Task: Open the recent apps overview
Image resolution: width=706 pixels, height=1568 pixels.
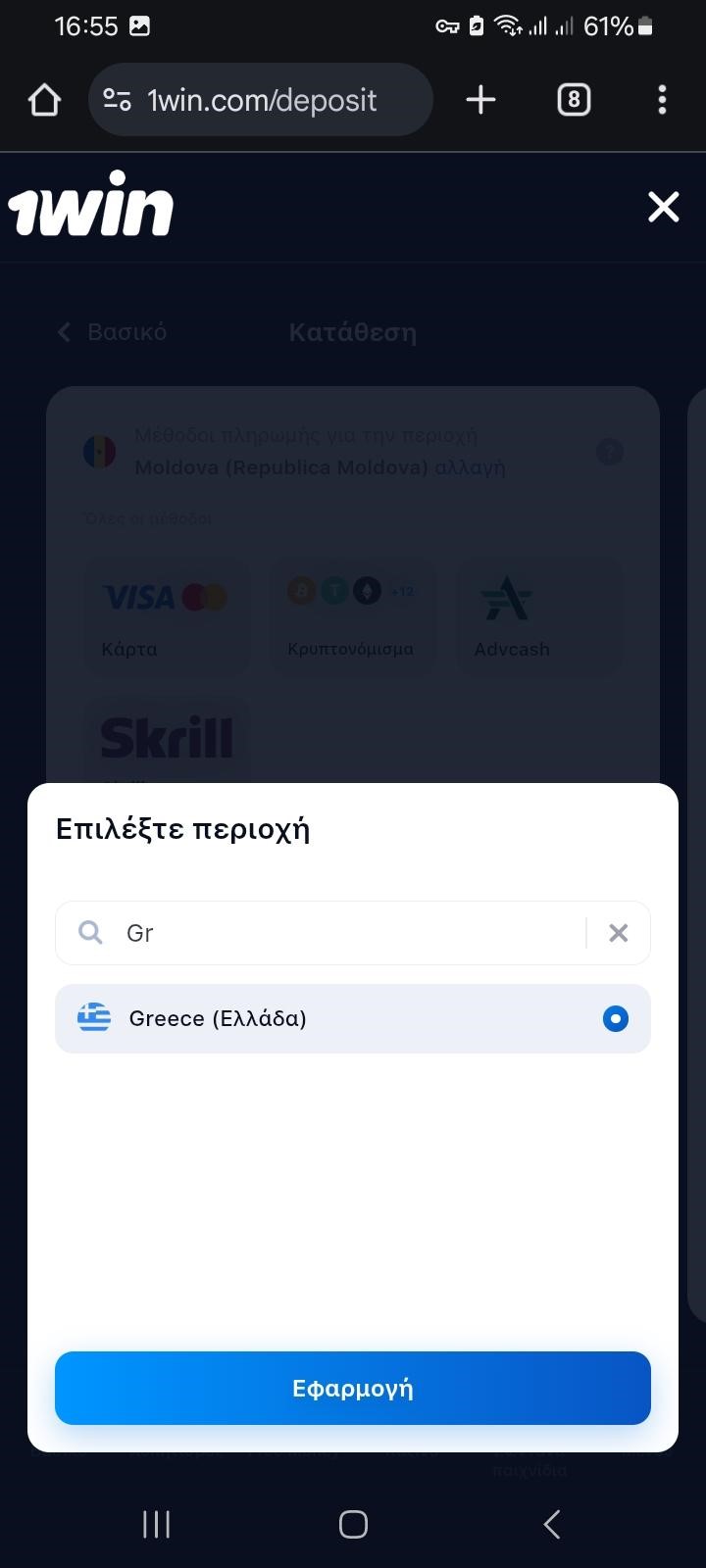Action: [x=157, y=1524]
